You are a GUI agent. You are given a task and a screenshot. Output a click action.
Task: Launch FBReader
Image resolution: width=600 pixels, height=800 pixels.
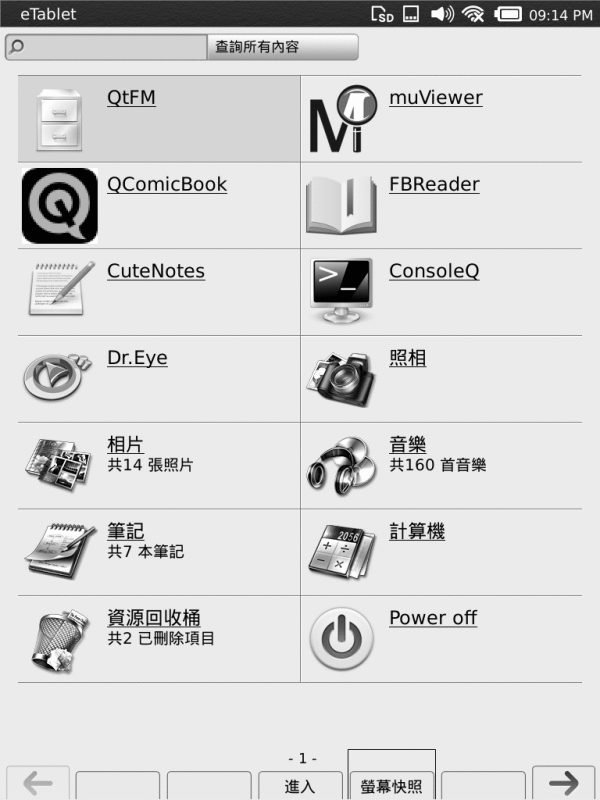coord(433,185)
